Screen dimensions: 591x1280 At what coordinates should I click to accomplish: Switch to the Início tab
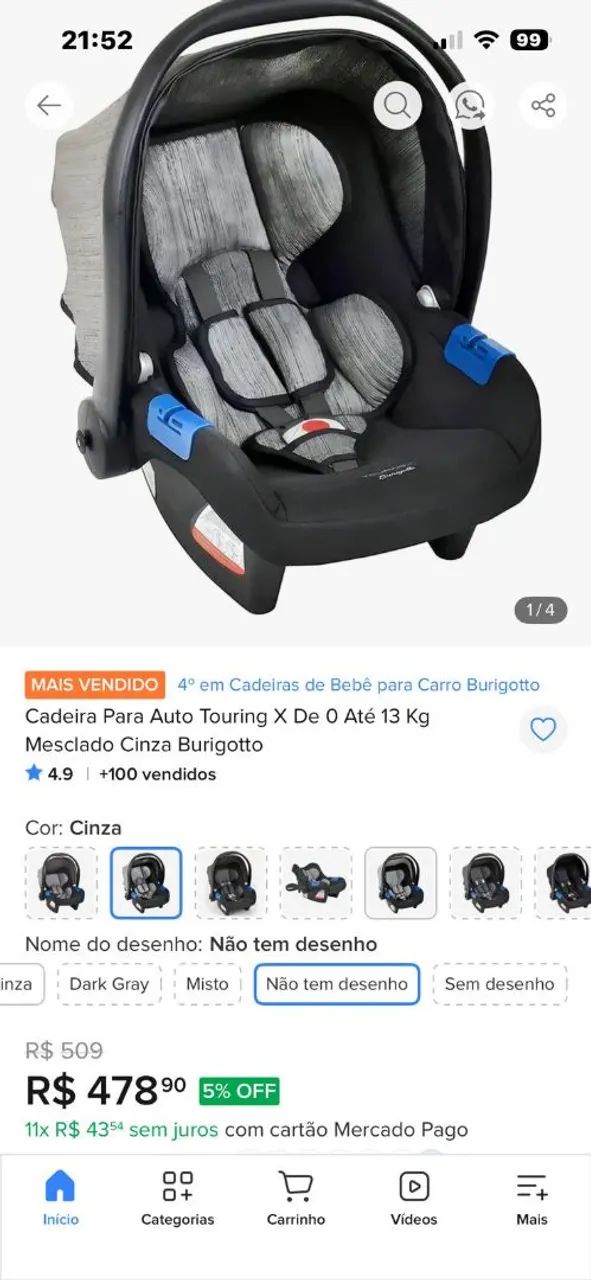point(60,1198)
